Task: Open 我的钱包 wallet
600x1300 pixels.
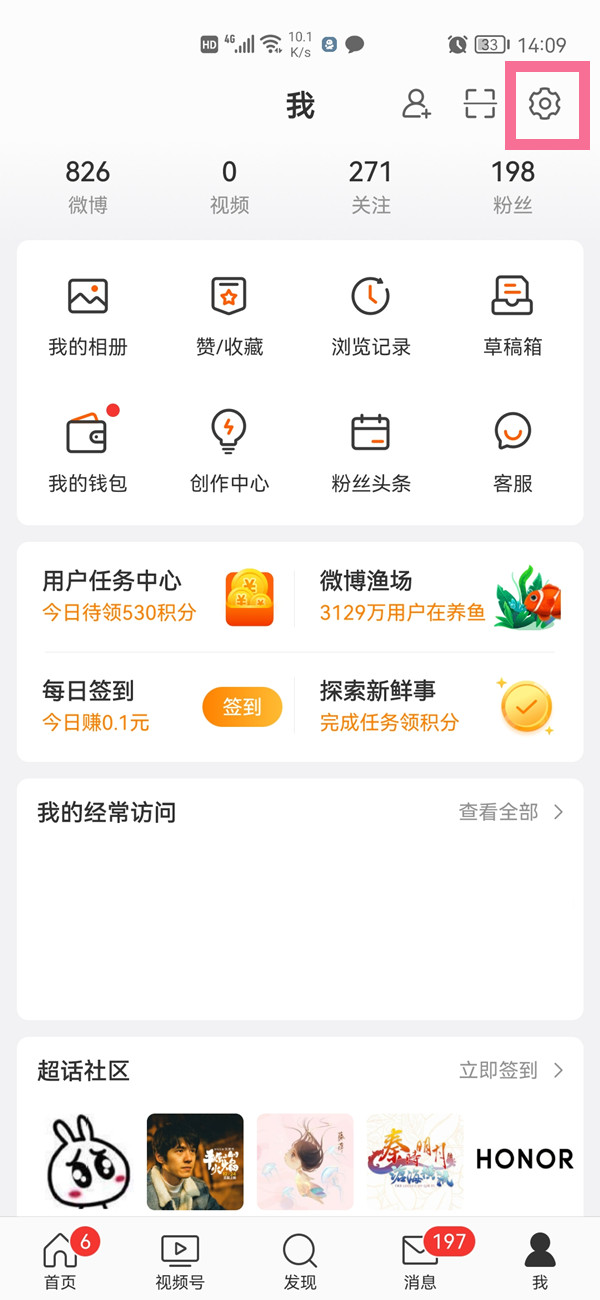Action: (x=88, y=452)
